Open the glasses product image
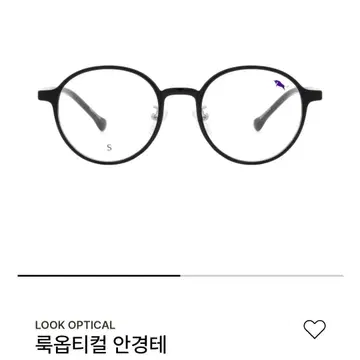Viewport: 360px width, 360px height. coord(180,115)
